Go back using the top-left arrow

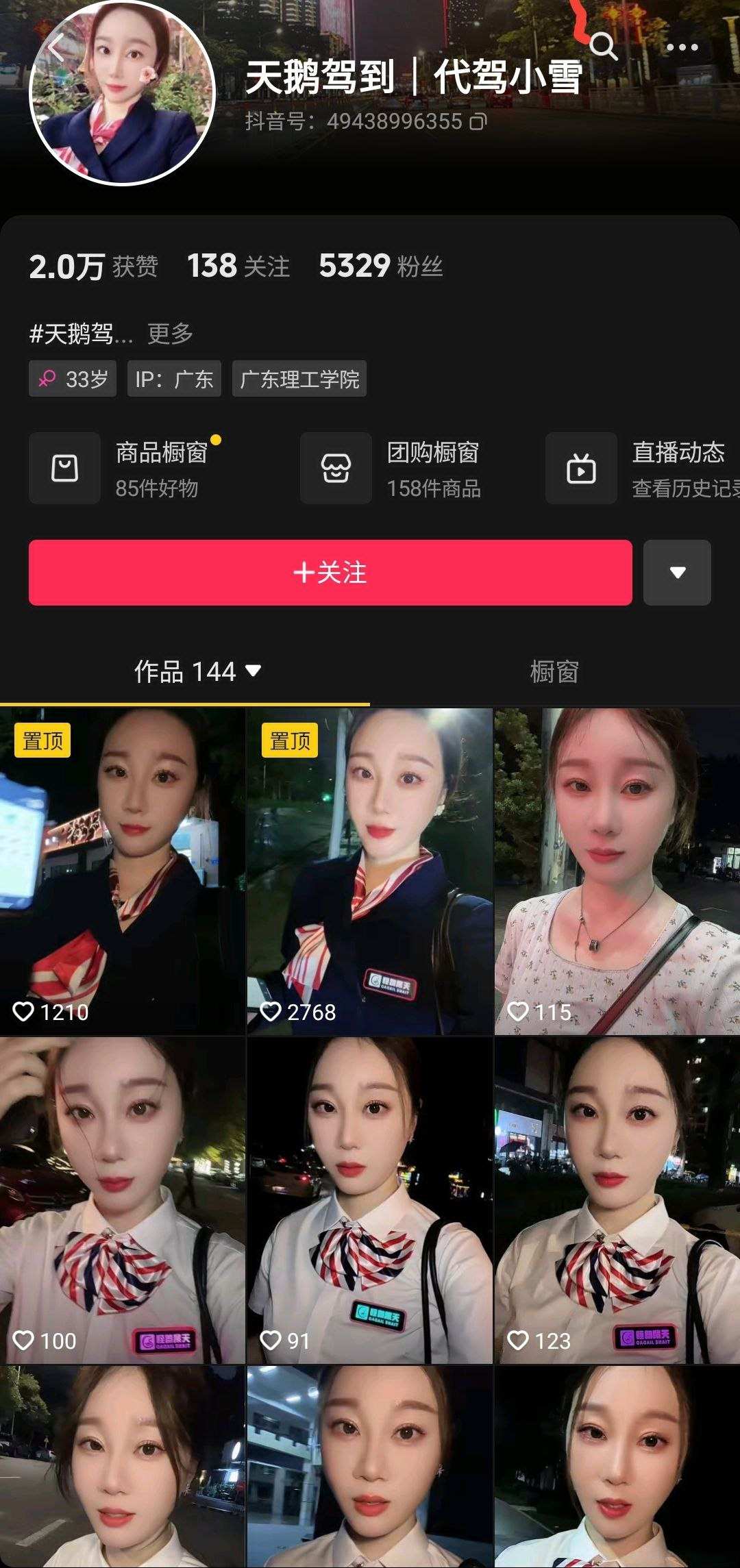(x=56, y=48)
